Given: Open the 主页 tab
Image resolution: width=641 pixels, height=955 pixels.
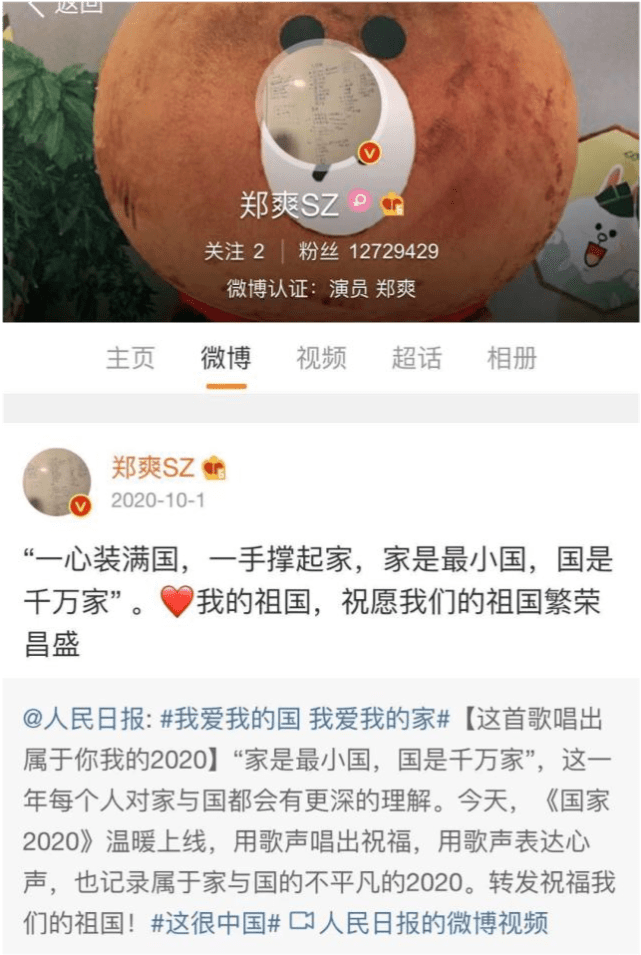Looking at the screenshot, I should 131,358.
